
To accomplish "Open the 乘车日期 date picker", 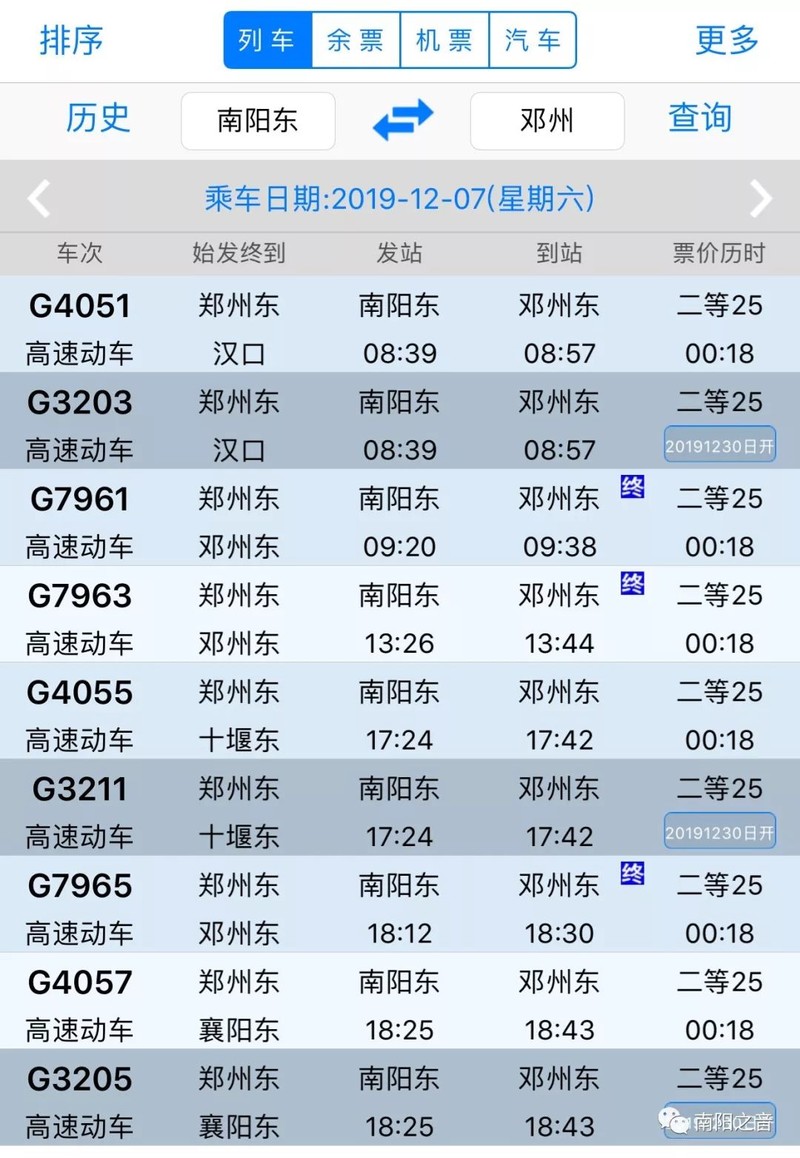I will [400, 198].
